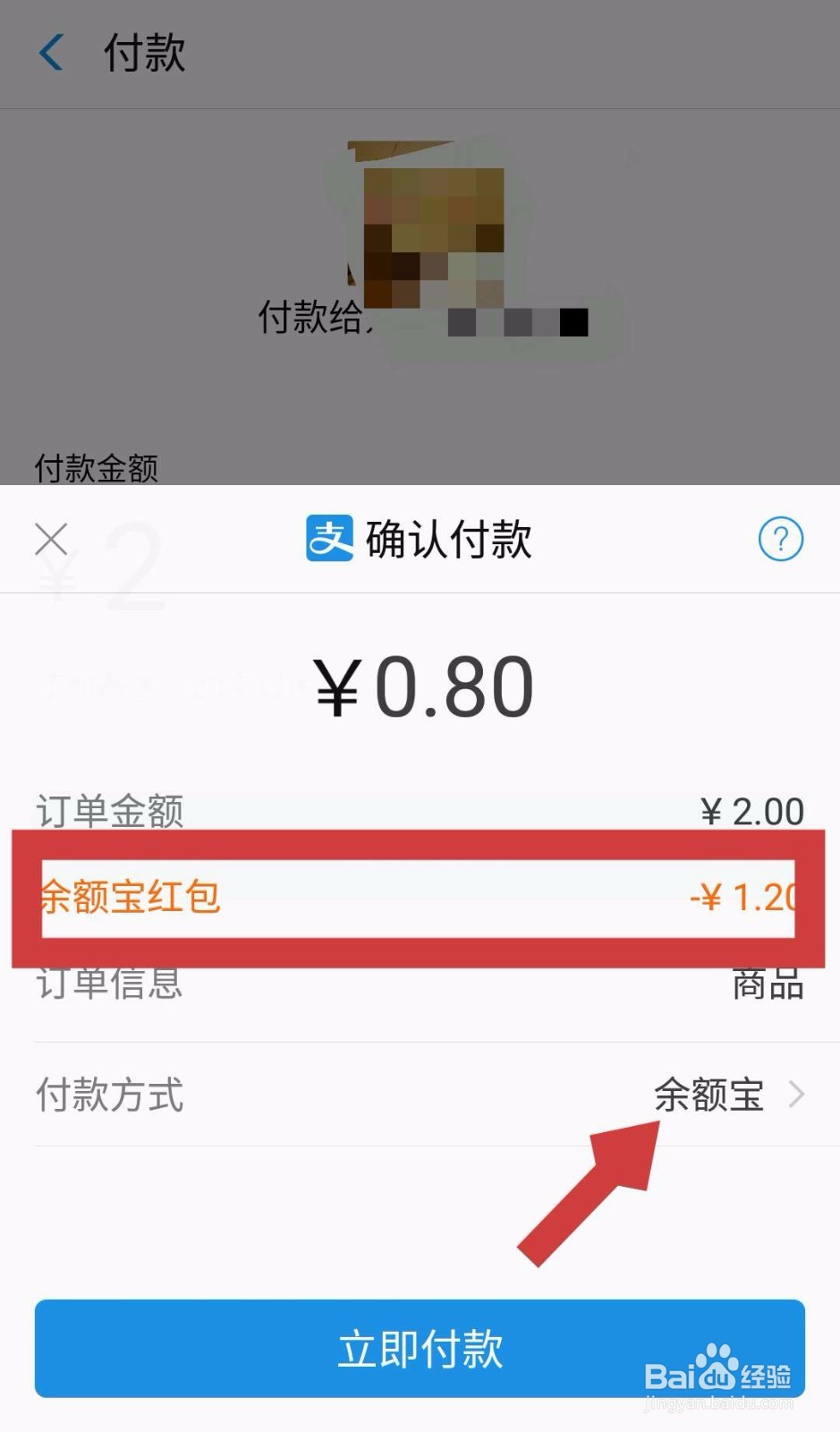Viewport: 840px width, 1432px height.
Task: Open the help question mark icon
Action: (781, 540)
